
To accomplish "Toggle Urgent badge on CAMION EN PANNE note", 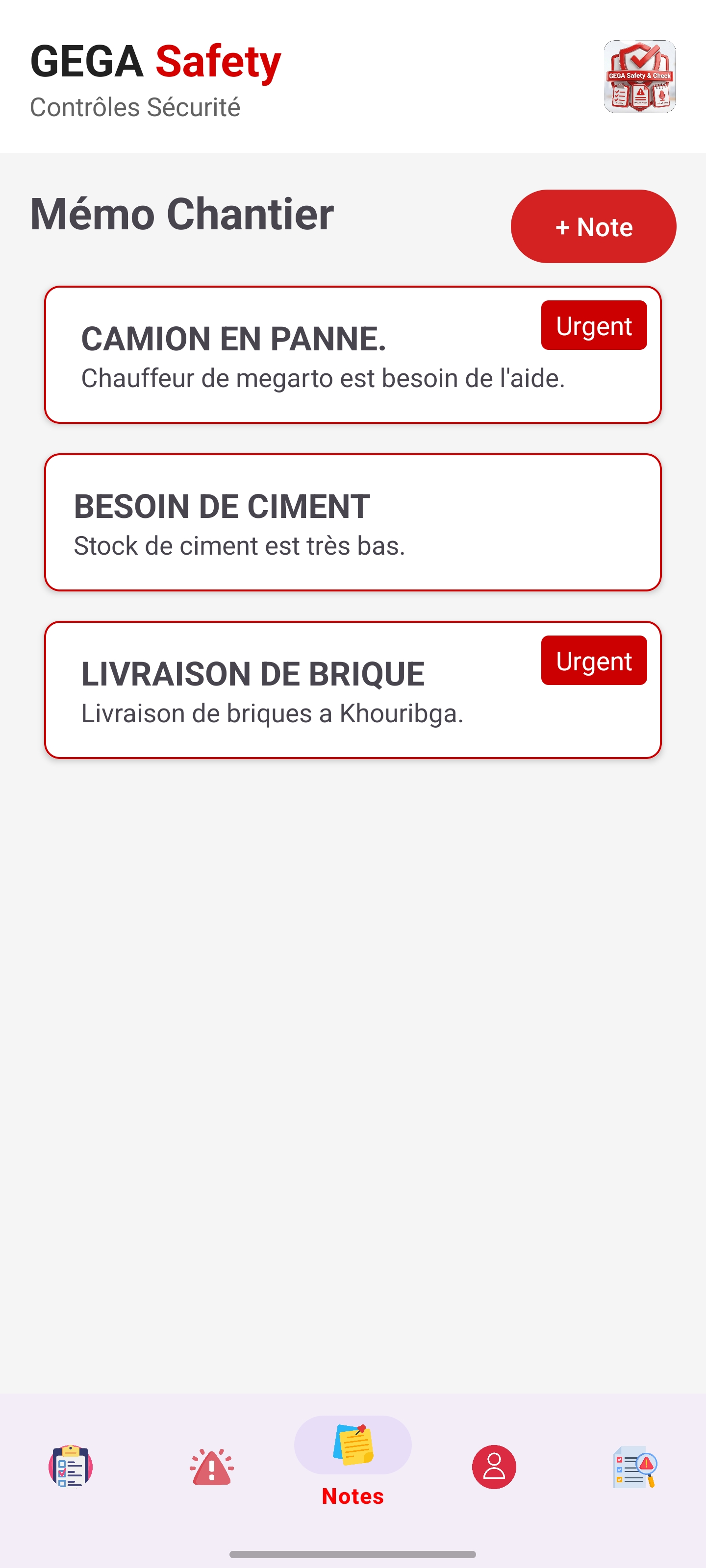I will tap(593, 326).
